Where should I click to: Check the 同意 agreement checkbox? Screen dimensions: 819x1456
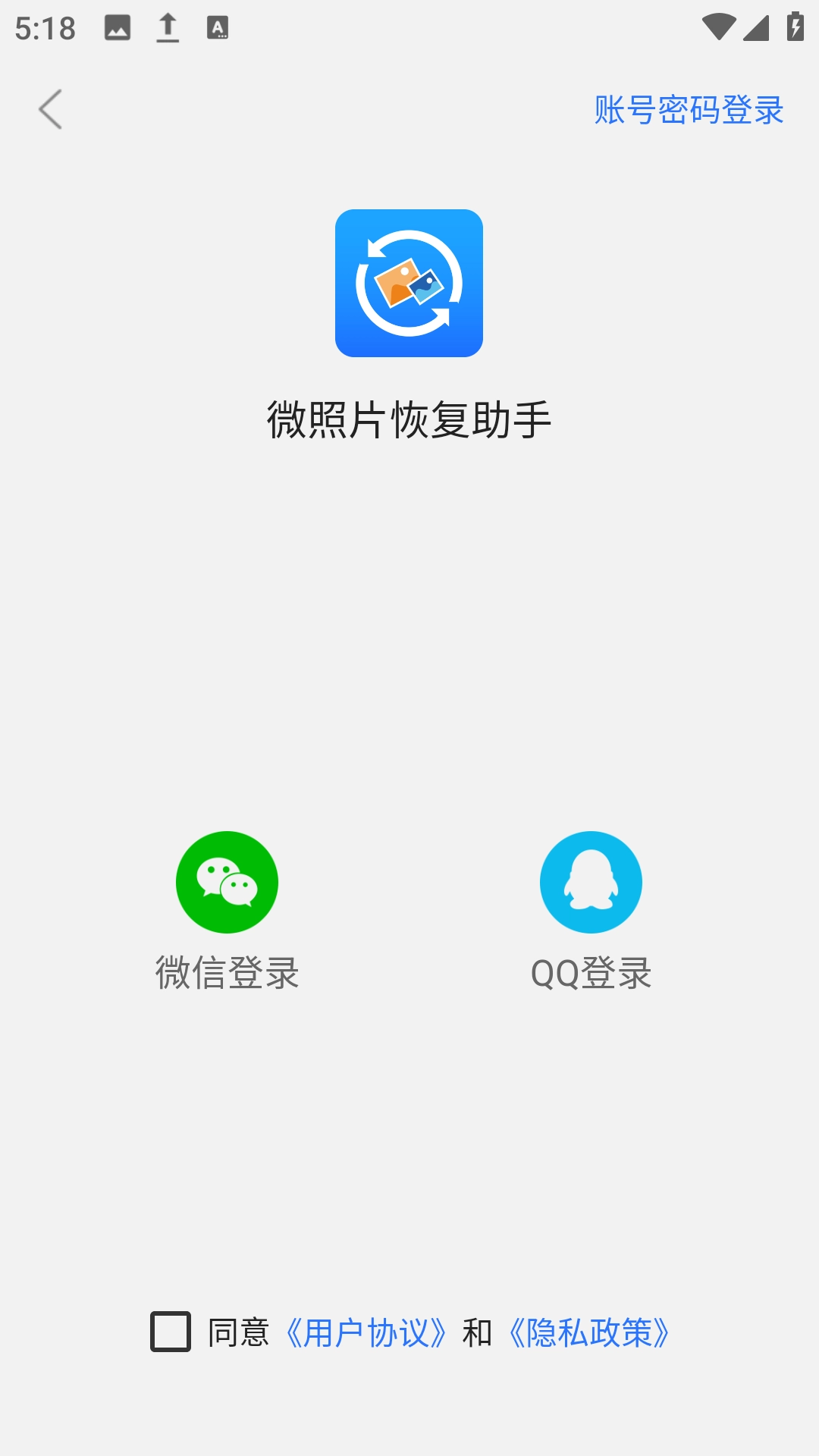[171, 1332]
